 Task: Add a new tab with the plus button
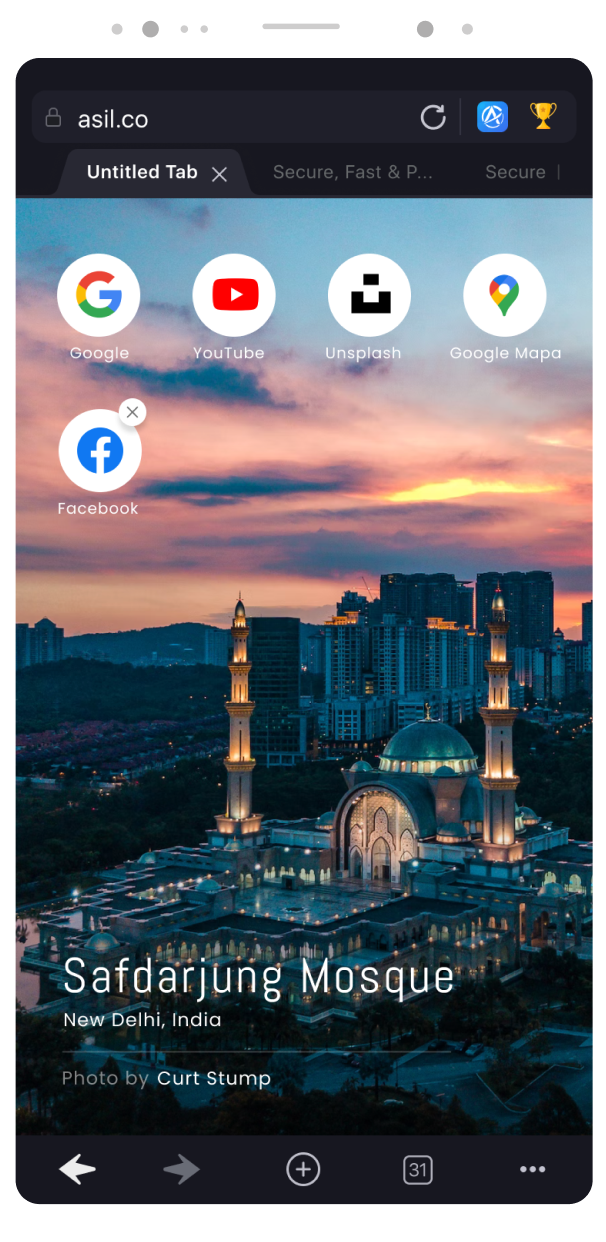303,1169
